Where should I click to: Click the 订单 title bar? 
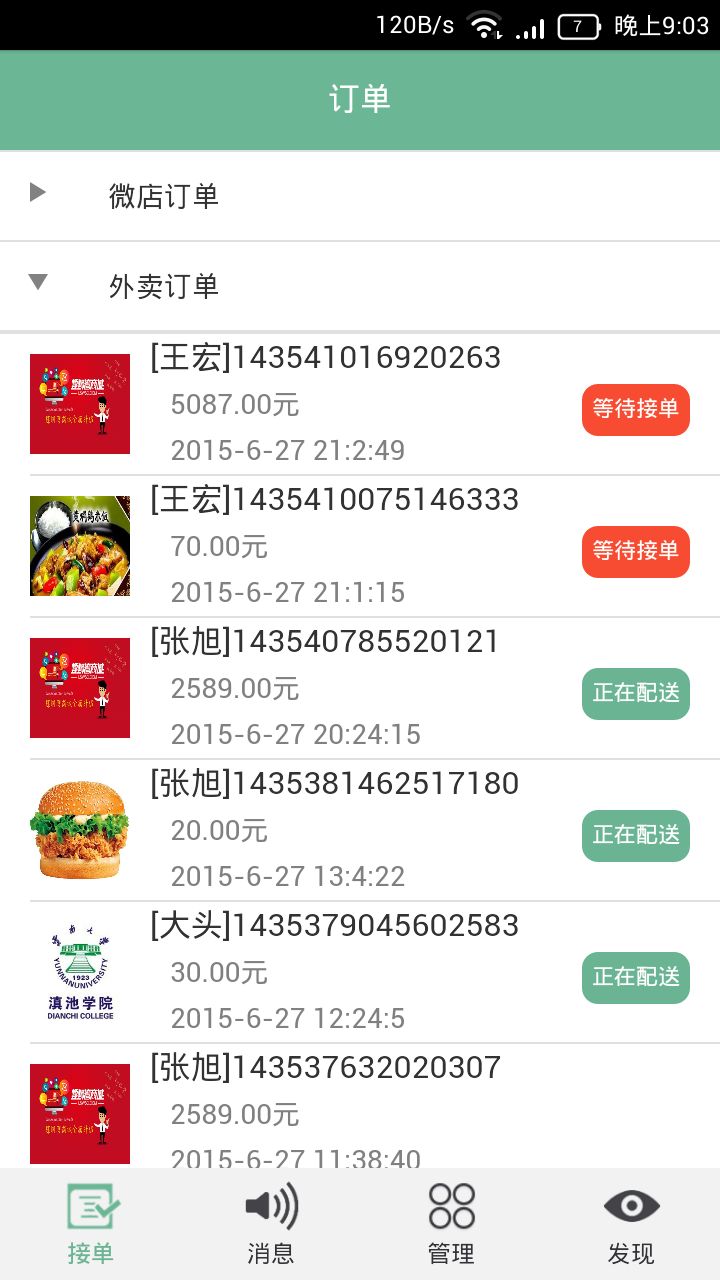click(x=360, y=99)
